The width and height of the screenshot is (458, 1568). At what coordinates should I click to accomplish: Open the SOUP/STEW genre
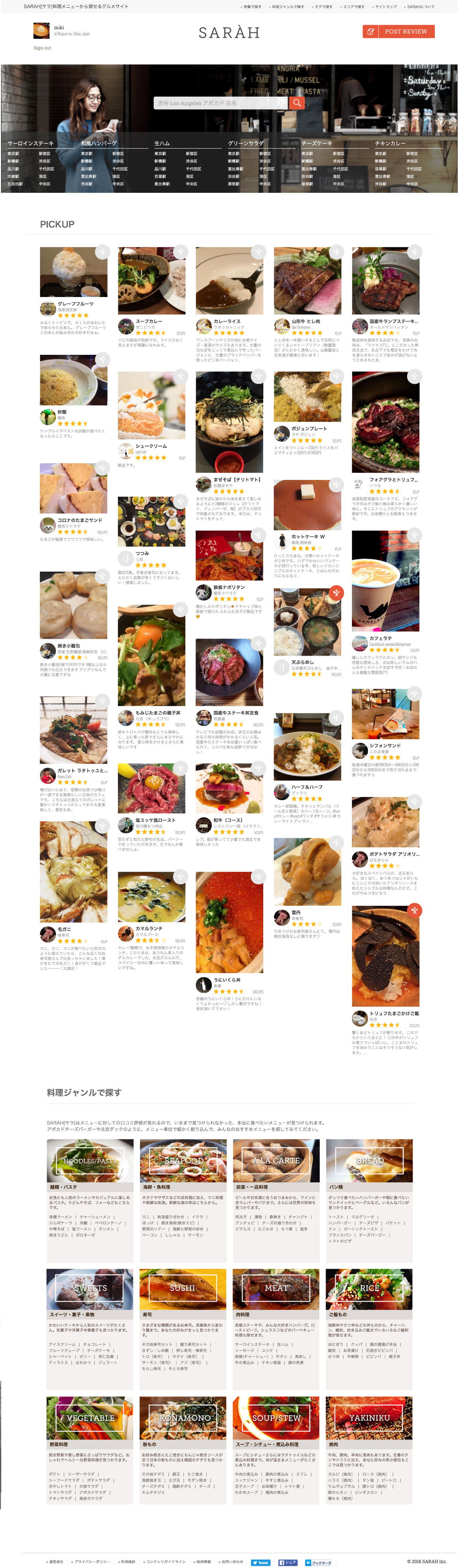point(276,1418)
